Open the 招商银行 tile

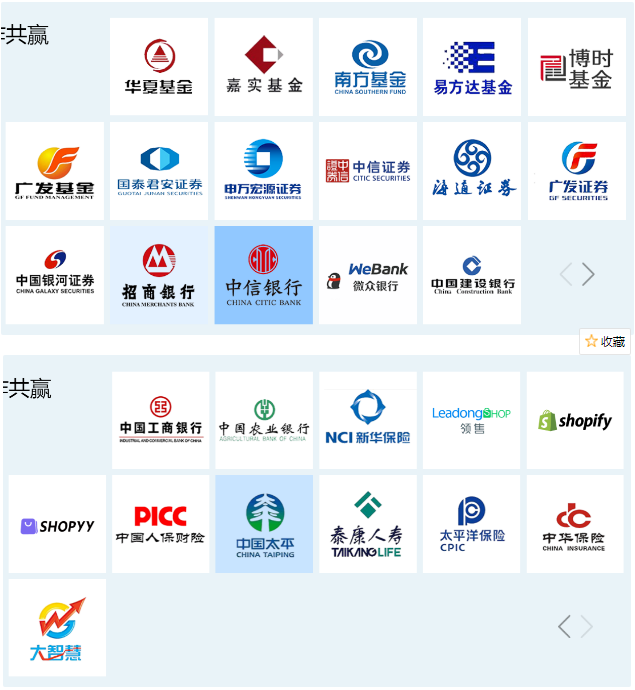(159, 275)
